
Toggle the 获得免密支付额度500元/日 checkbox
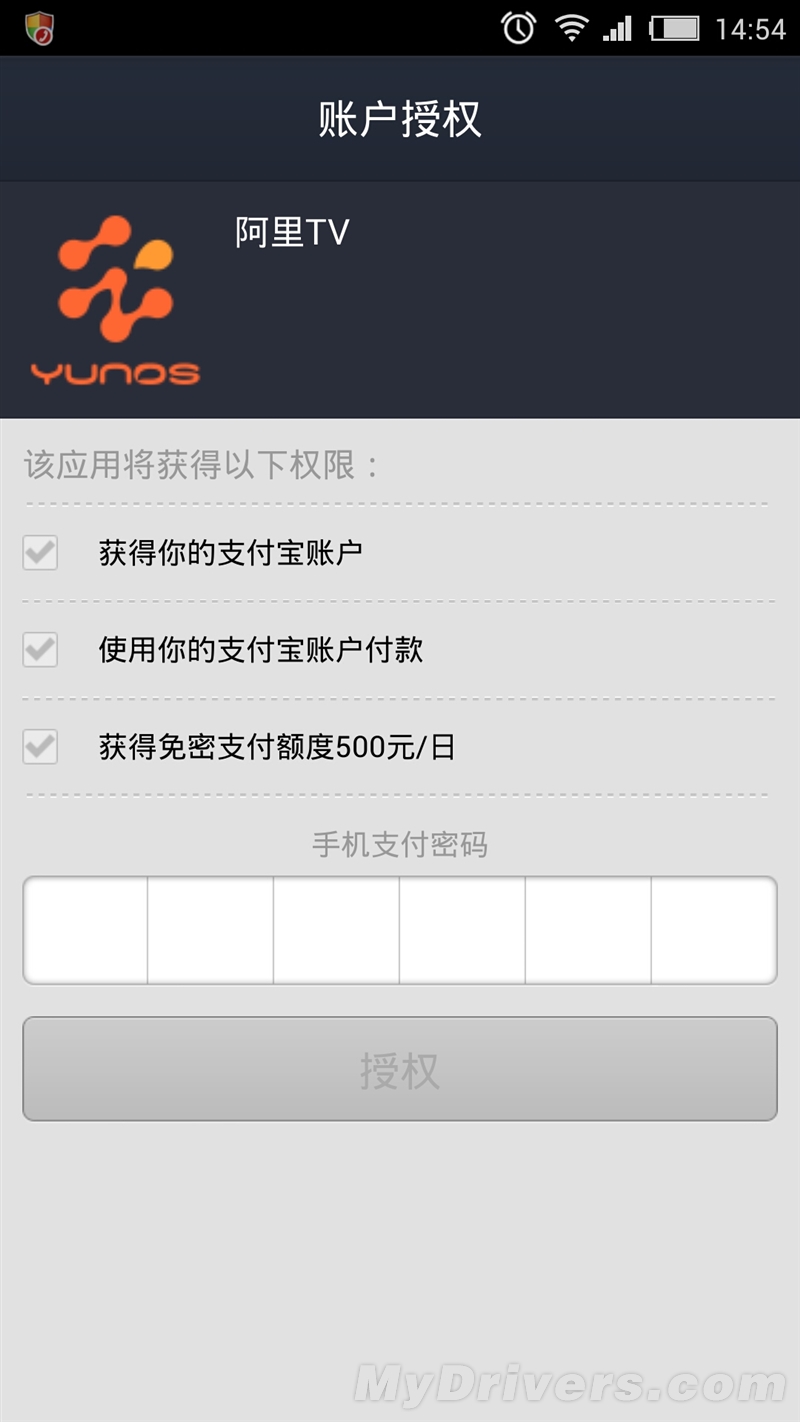(41, 747)
